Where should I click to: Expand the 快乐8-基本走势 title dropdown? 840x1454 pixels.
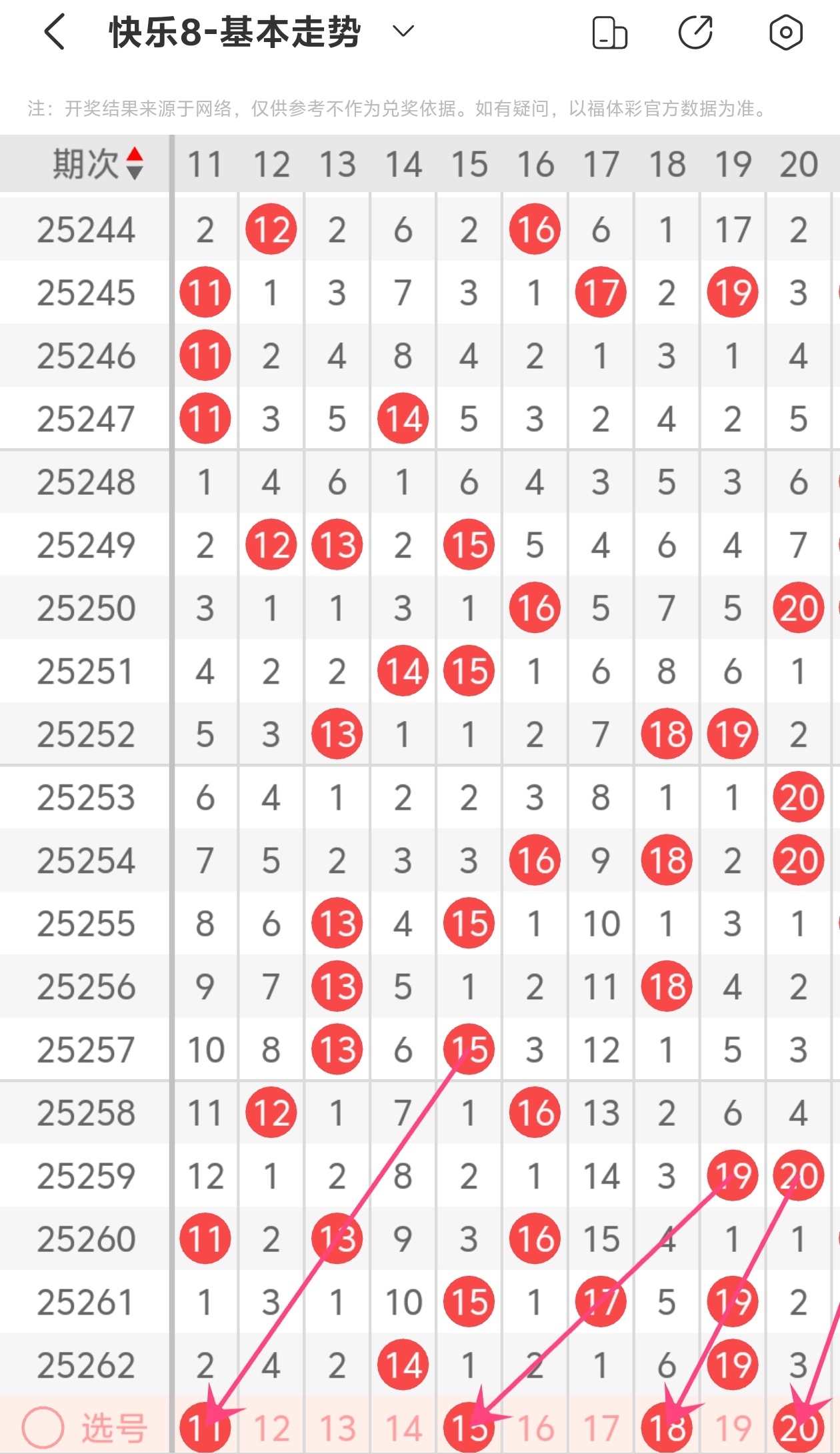coord(403,31)
